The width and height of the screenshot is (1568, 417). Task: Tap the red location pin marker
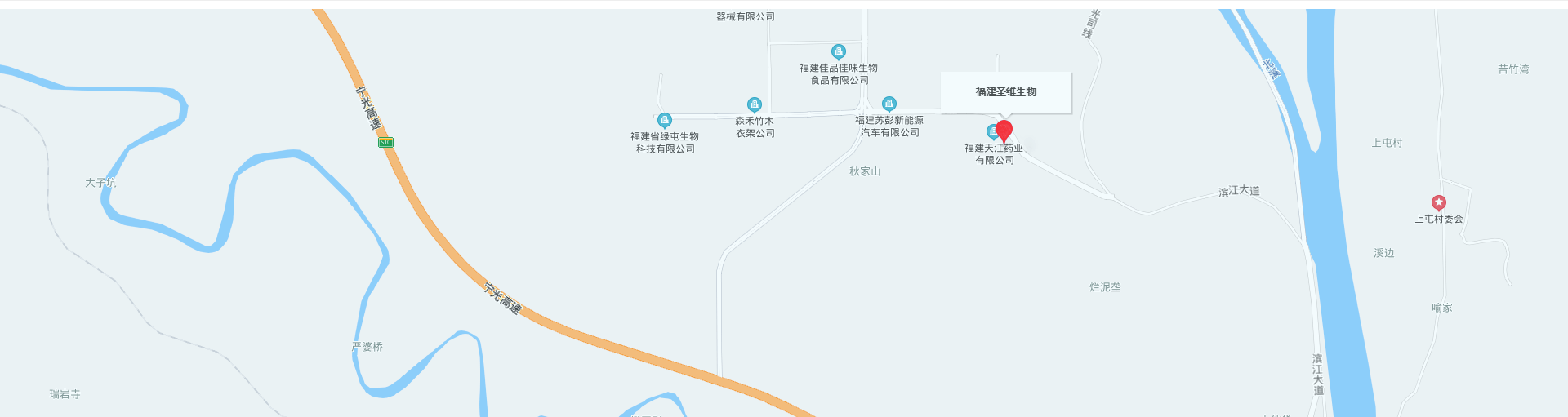click(x=1004, y=130)
